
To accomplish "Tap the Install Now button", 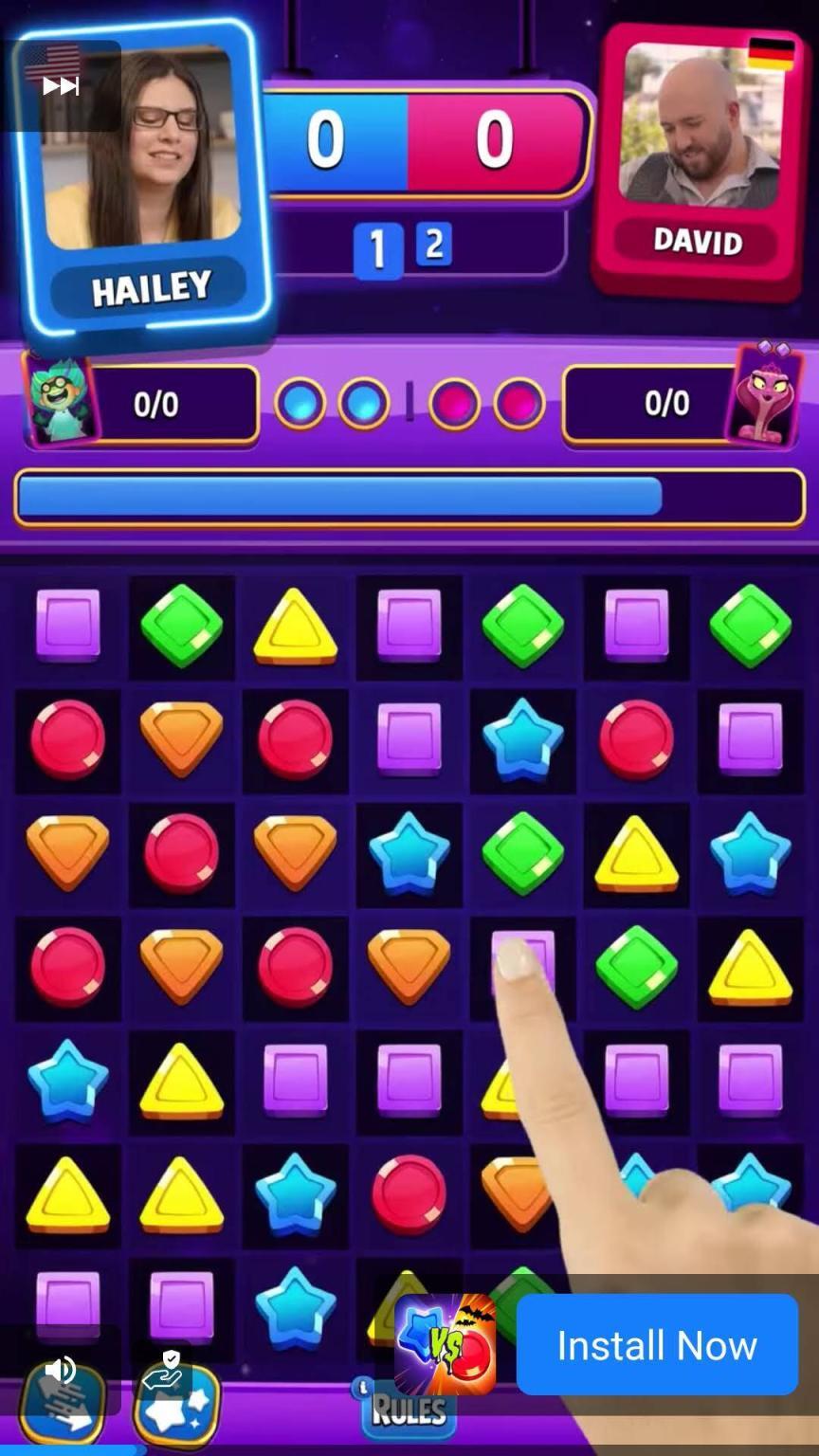I will pyautogui.click(x=657, y=1345).
